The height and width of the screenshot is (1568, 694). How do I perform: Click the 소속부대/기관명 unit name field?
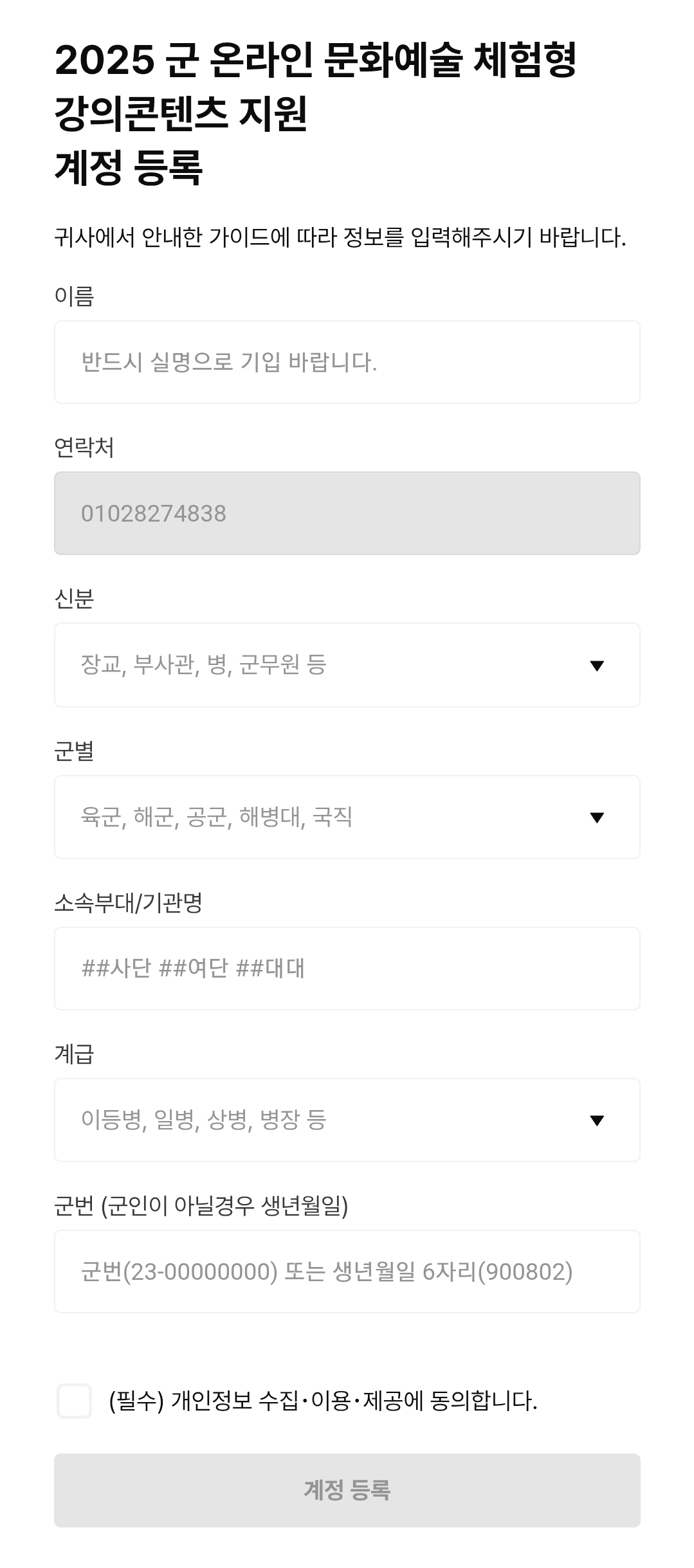click(x=347, y=969)
